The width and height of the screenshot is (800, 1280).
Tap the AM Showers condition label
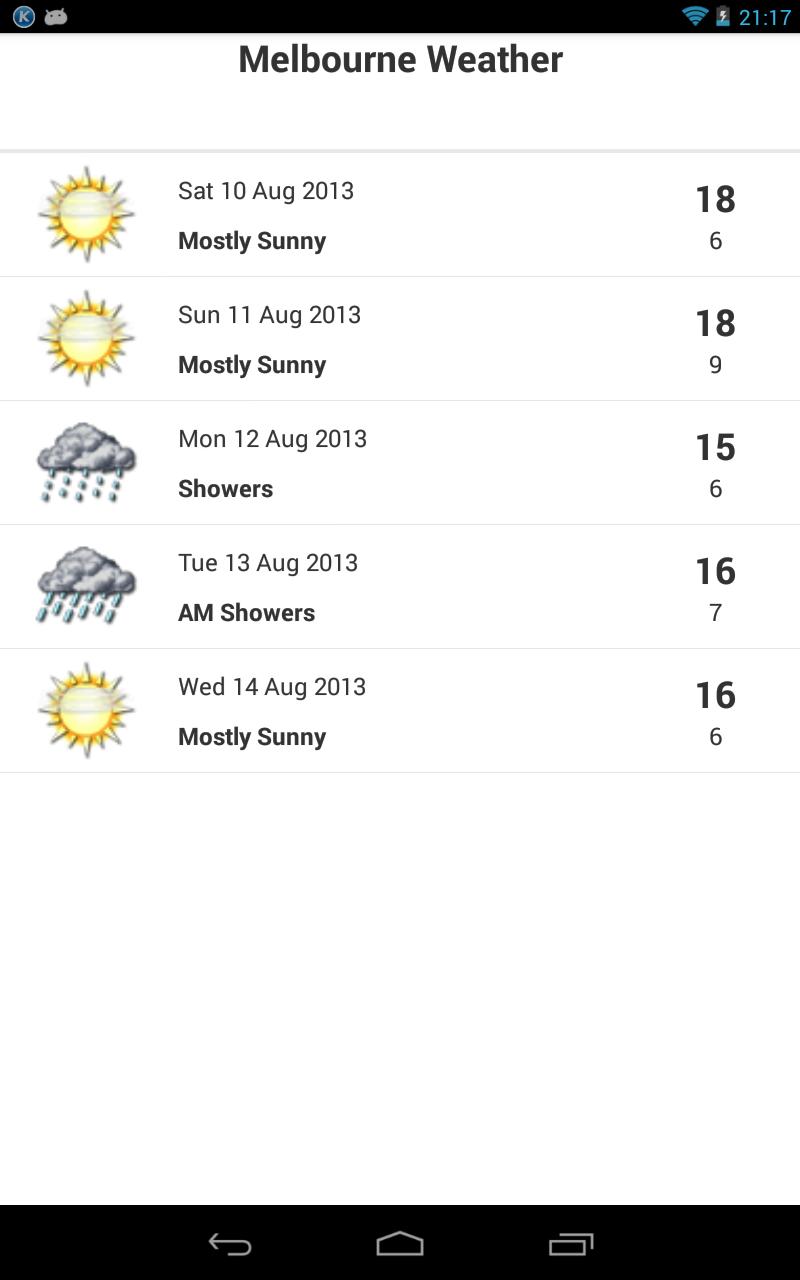click(x=246, y=612)
